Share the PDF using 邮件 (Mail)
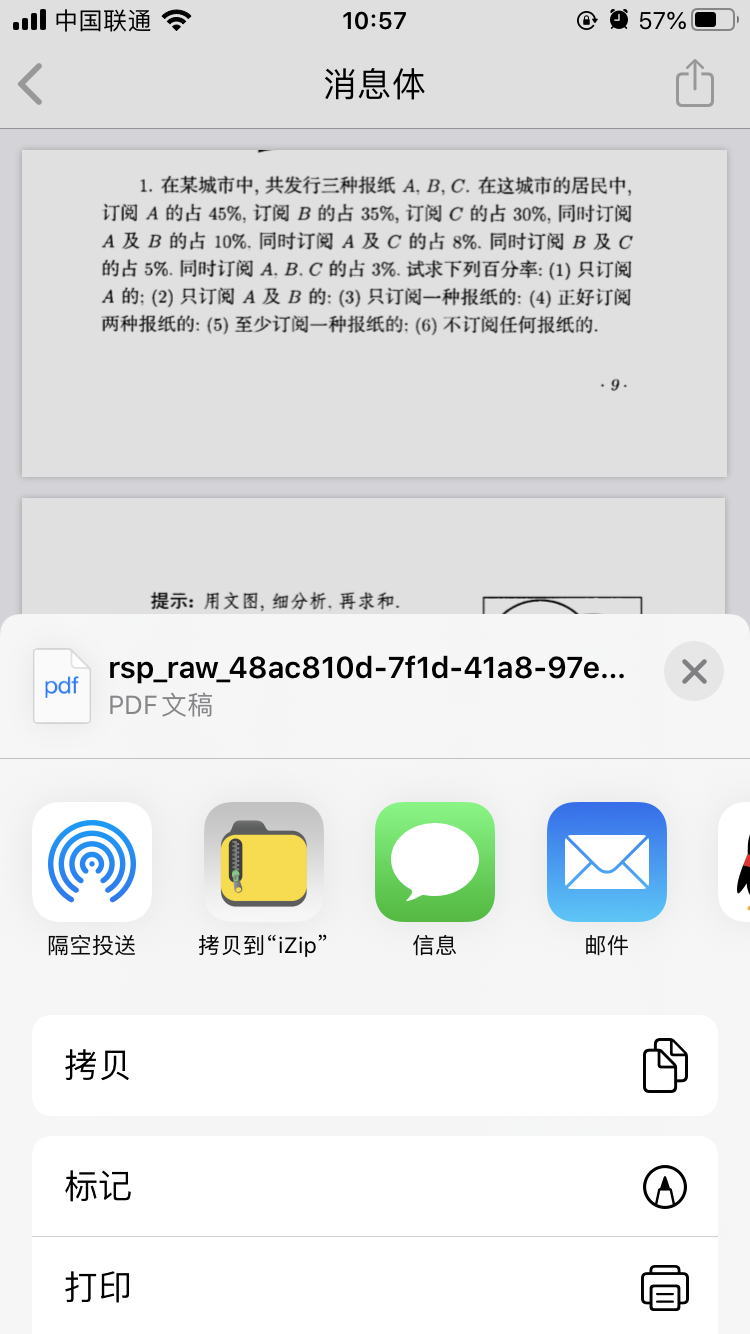The width and height of the screenshot is (750, 1334). (x=606, y=862)
